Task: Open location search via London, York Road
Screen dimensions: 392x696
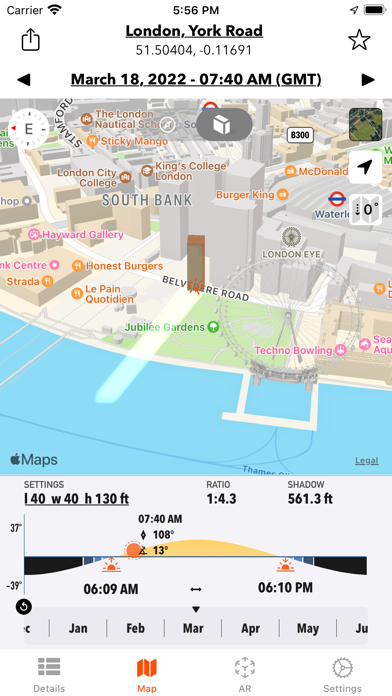Action: tap(194, 31)
